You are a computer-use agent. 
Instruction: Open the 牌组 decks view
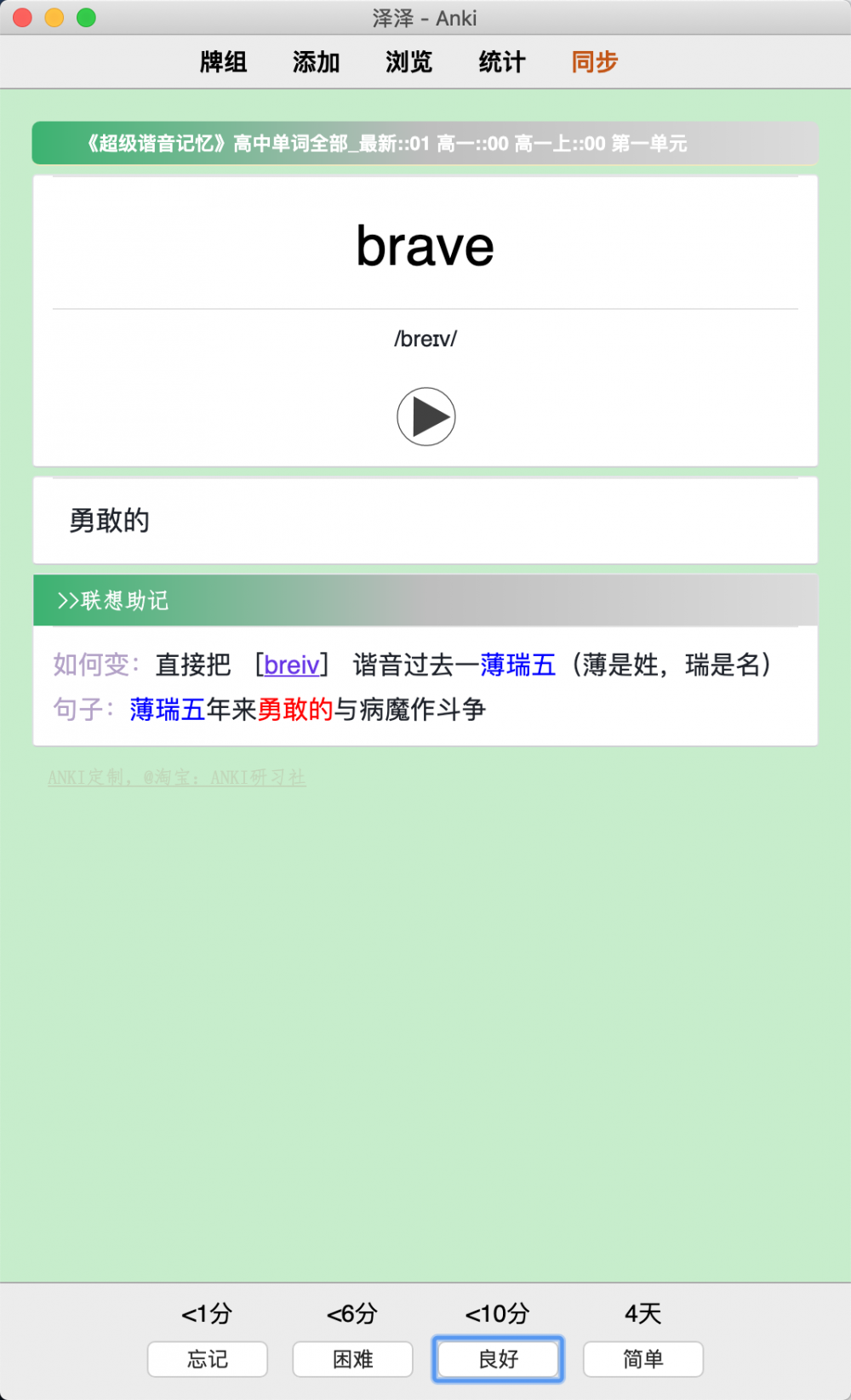point(223,62)
